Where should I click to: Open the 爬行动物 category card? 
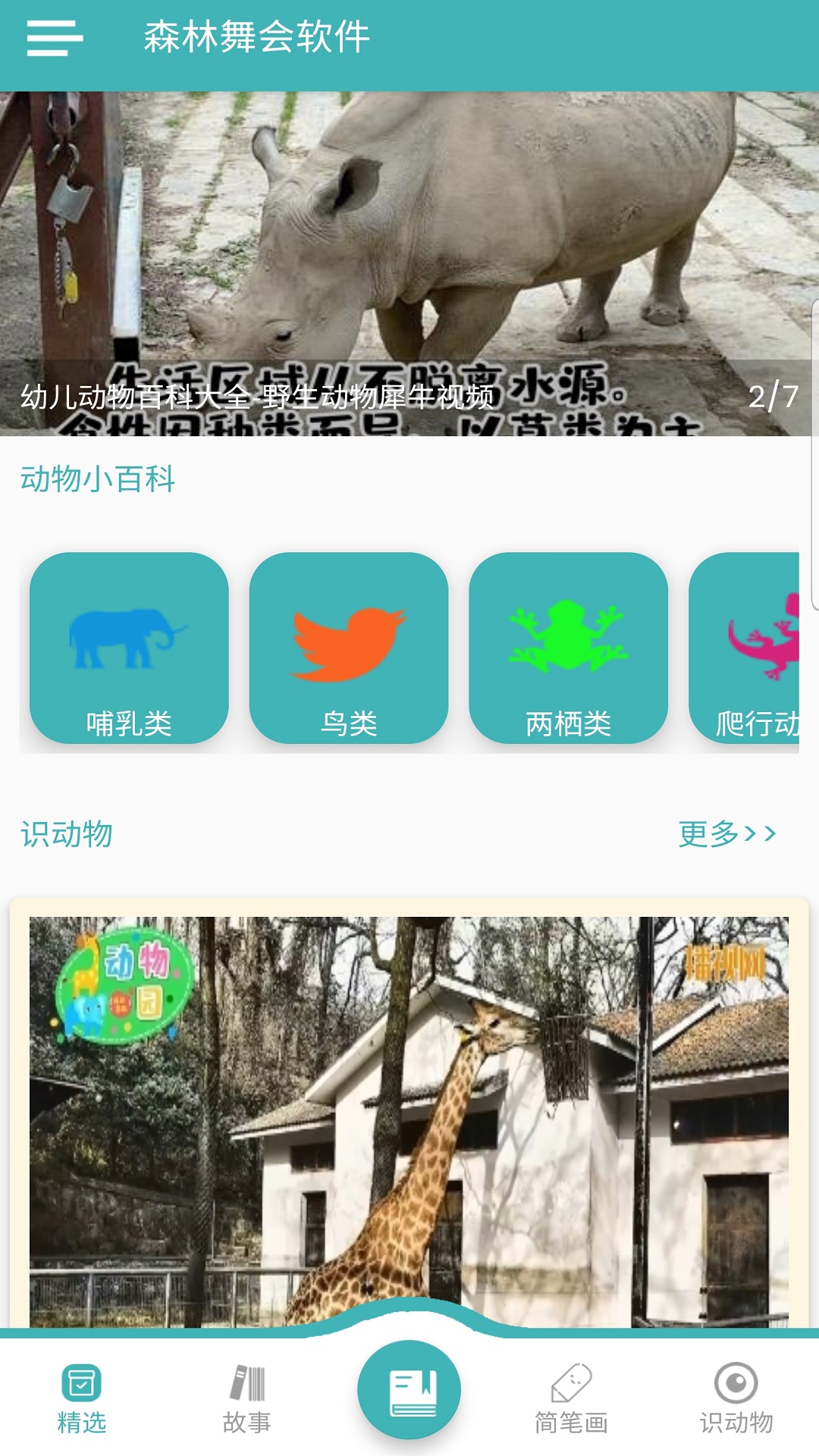(x=747, y=648)
